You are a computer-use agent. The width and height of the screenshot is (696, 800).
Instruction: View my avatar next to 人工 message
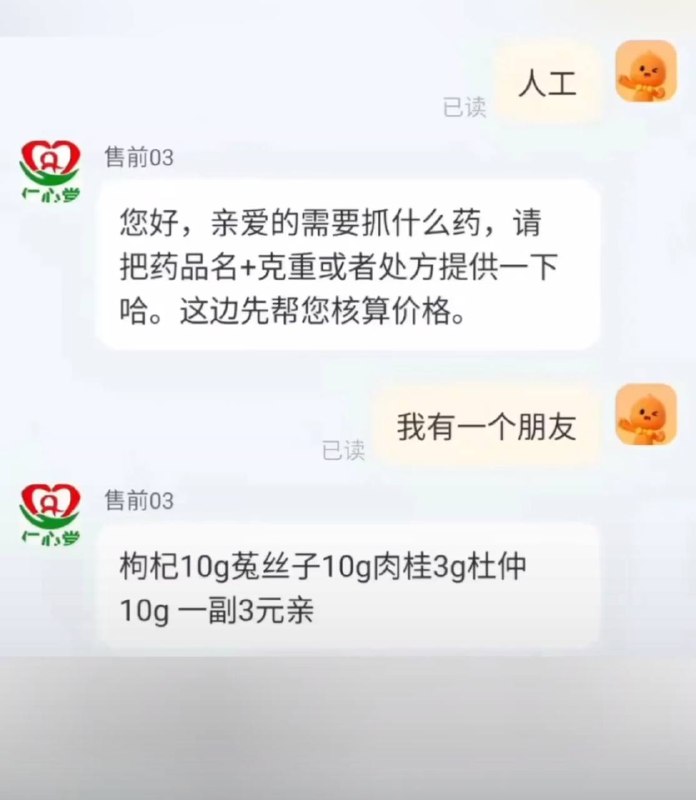pyautogui.click(x=645, y=71)
